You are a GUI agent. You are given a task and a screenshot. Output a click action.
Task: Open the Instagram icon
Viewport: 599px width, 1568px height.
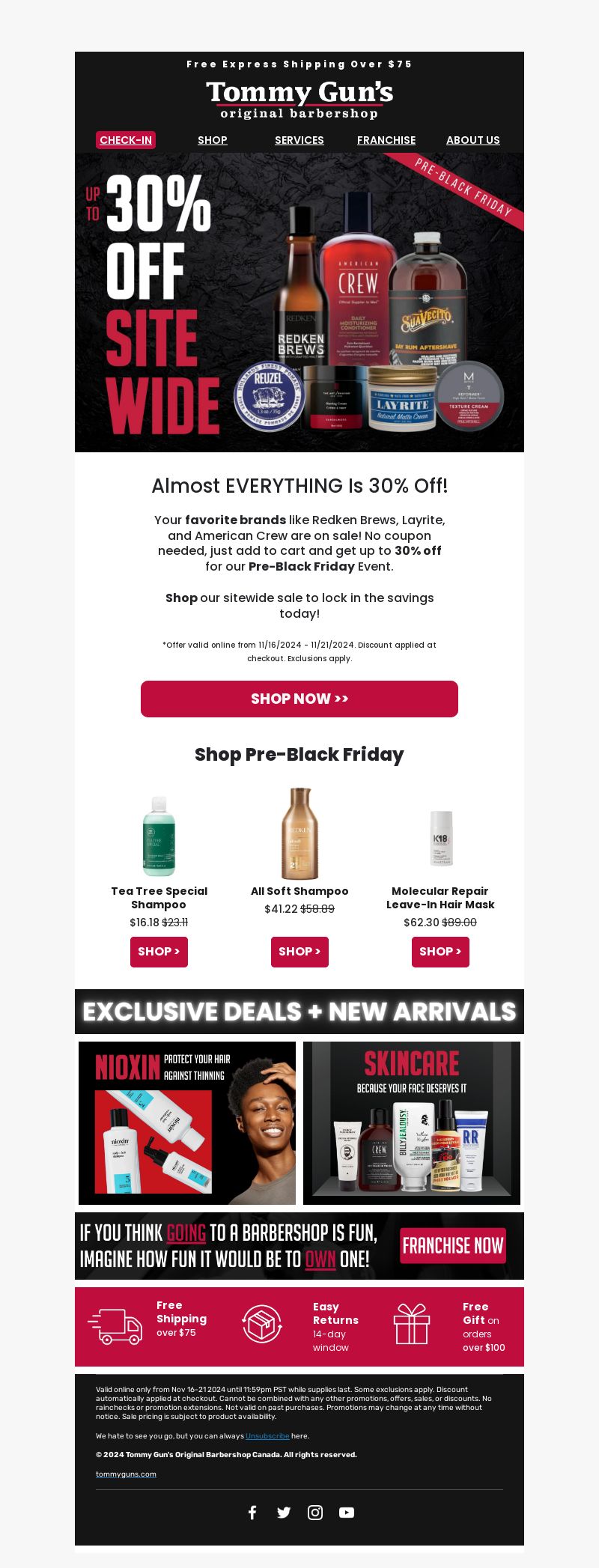pyautogui.click(x=315, y=1513)
